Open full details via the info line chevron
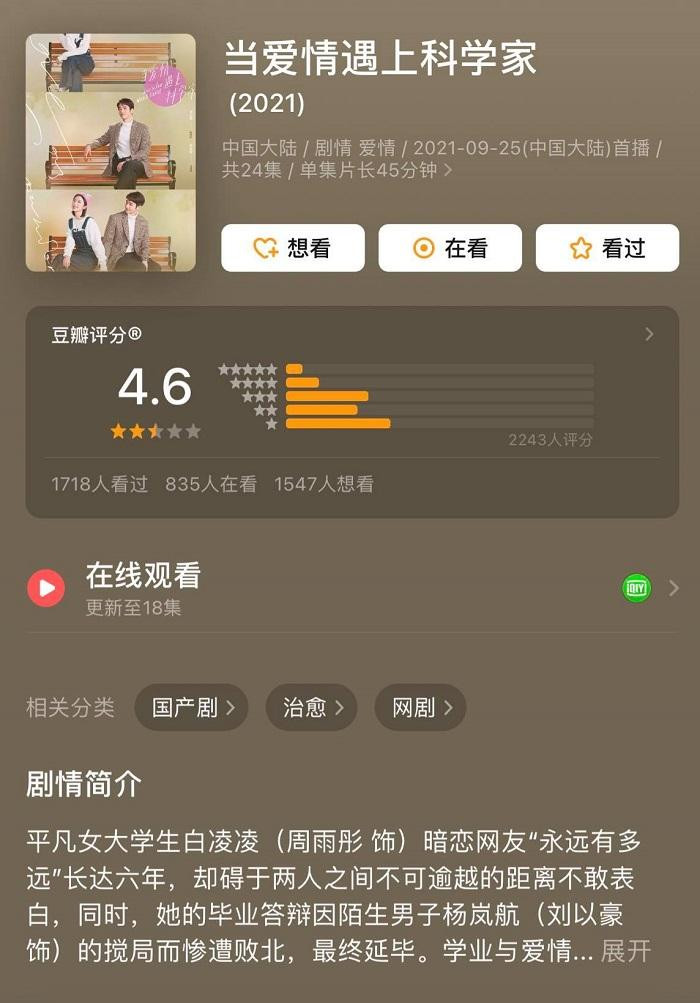The width and height of the screenshot is (700, 1003). (448, 171)
